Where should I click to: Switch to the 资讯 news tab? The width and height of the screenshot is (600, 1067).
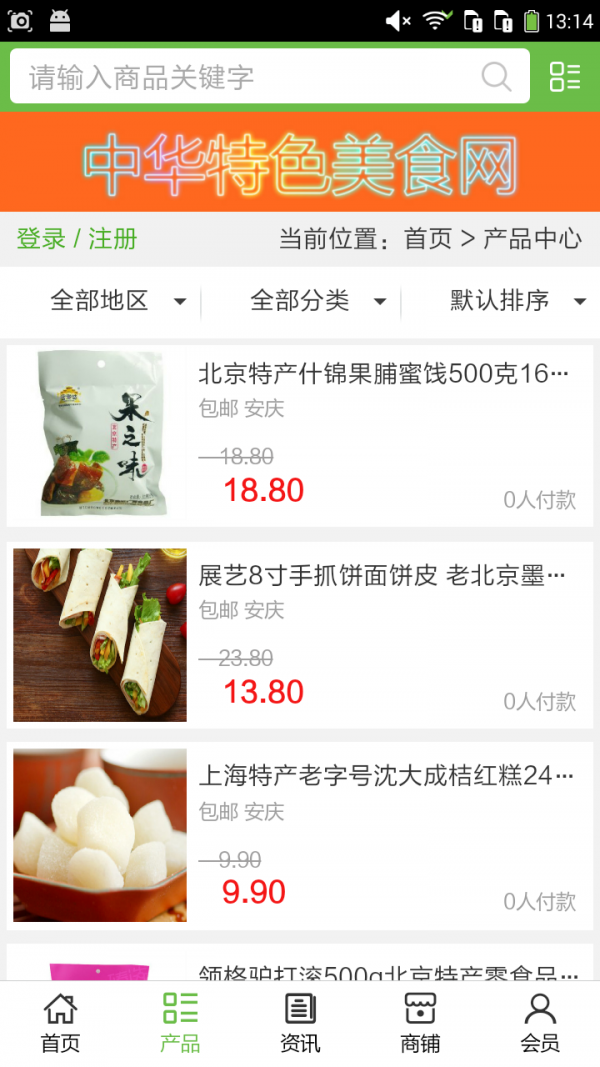[x=300, y=1024]
